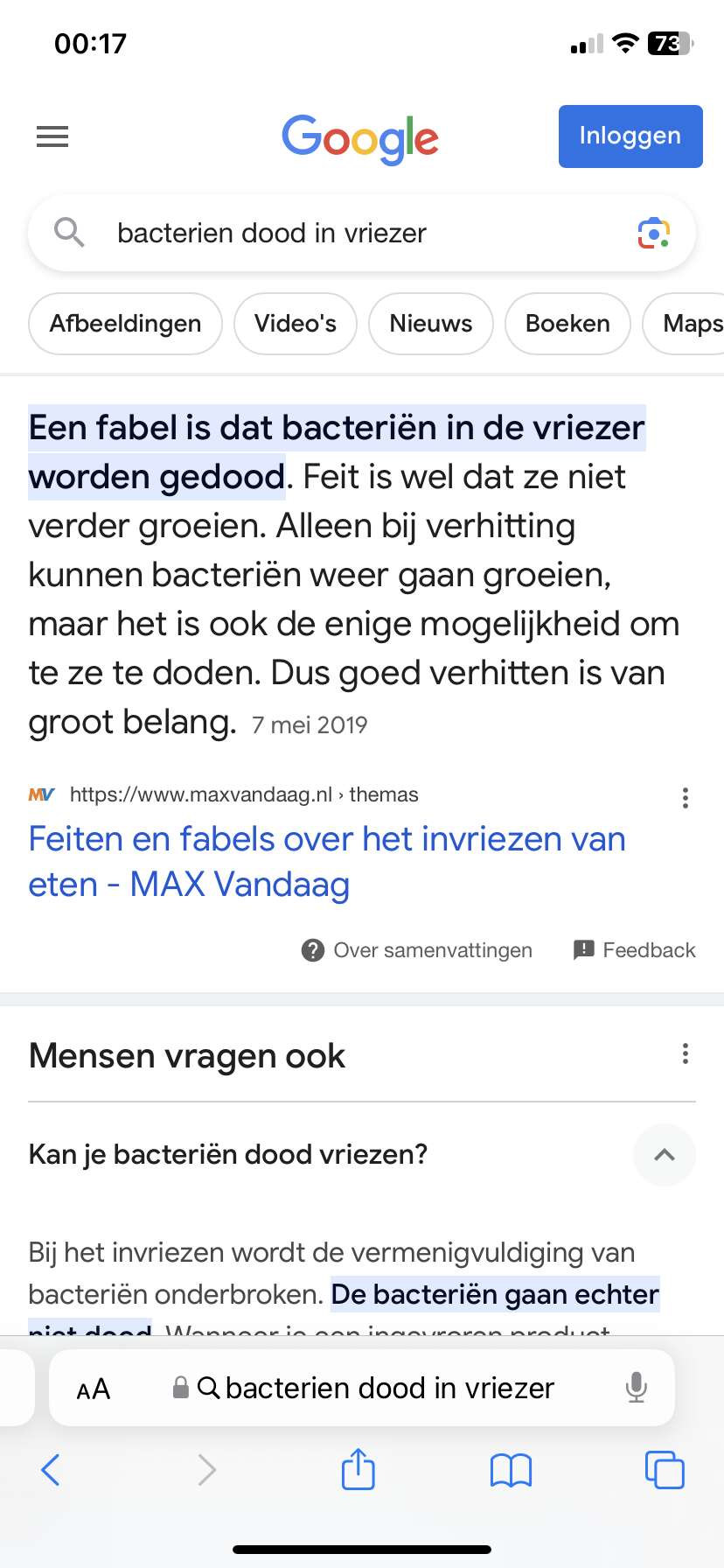The image size is (724, 1568).
Task: Open Google Lens camera search
Action: (653, 233)
